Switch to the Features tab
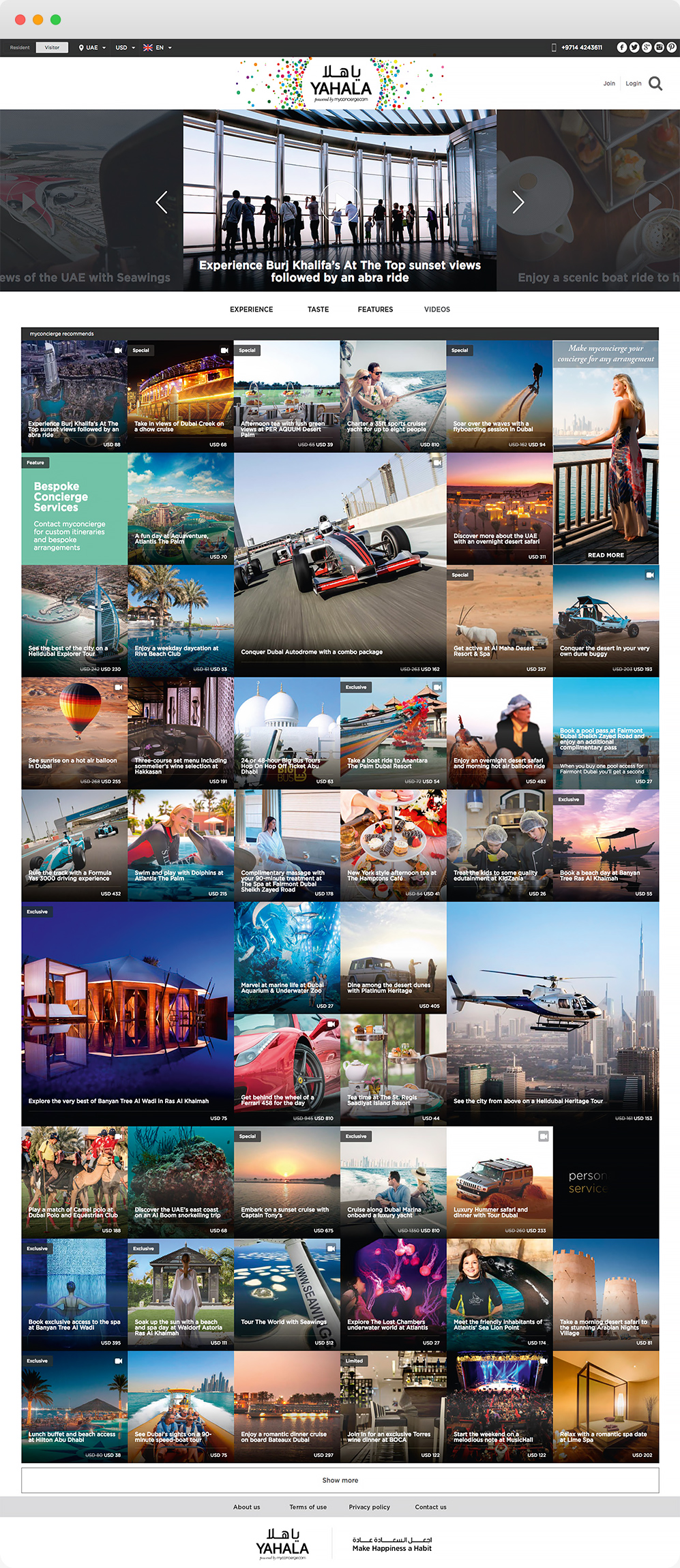The image size is (680, 1568). 375,310
